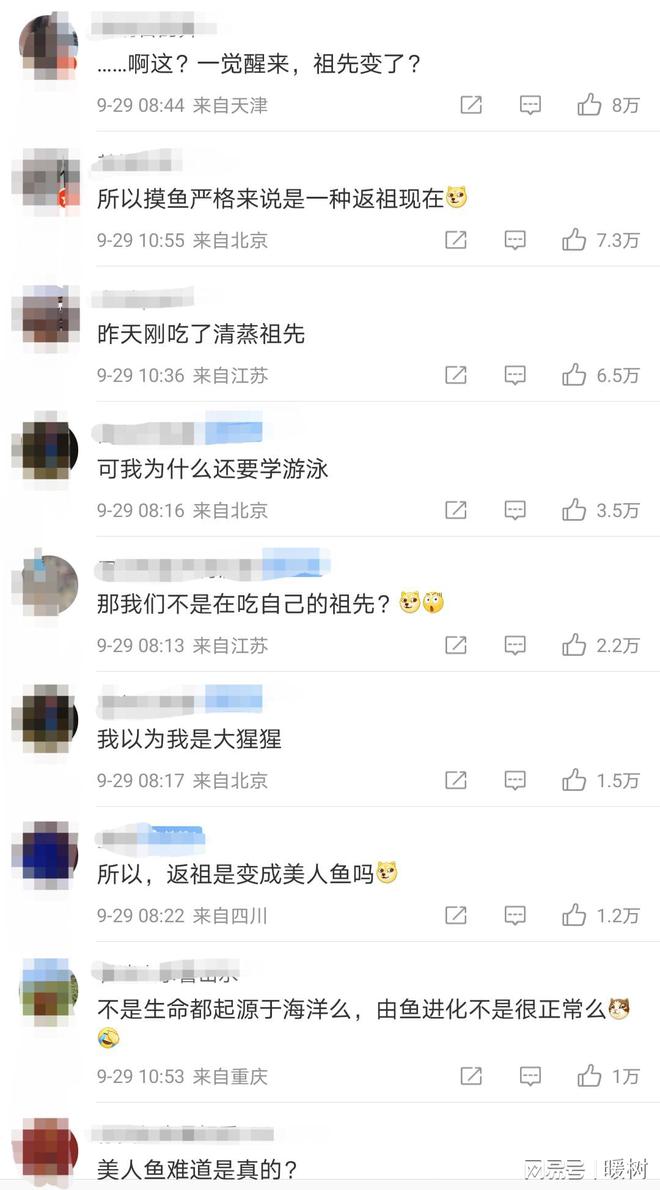Share the comment '那我们不是在吃自己的祖先'
Screen dimensions: 660x1190
455,645
